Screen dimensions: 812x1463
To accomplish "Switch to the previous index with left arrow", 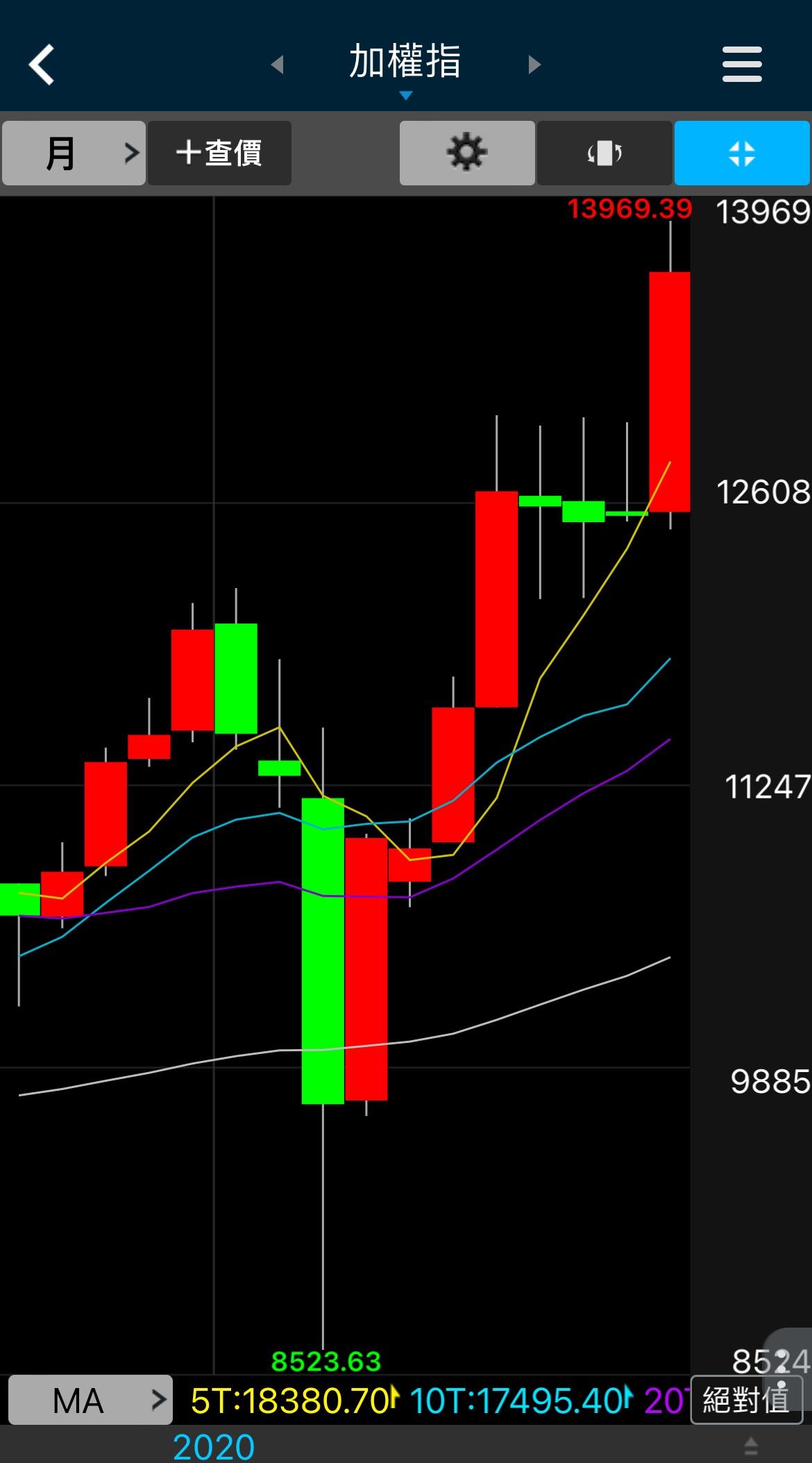I will pyautogui.click(x=278, y=65).
